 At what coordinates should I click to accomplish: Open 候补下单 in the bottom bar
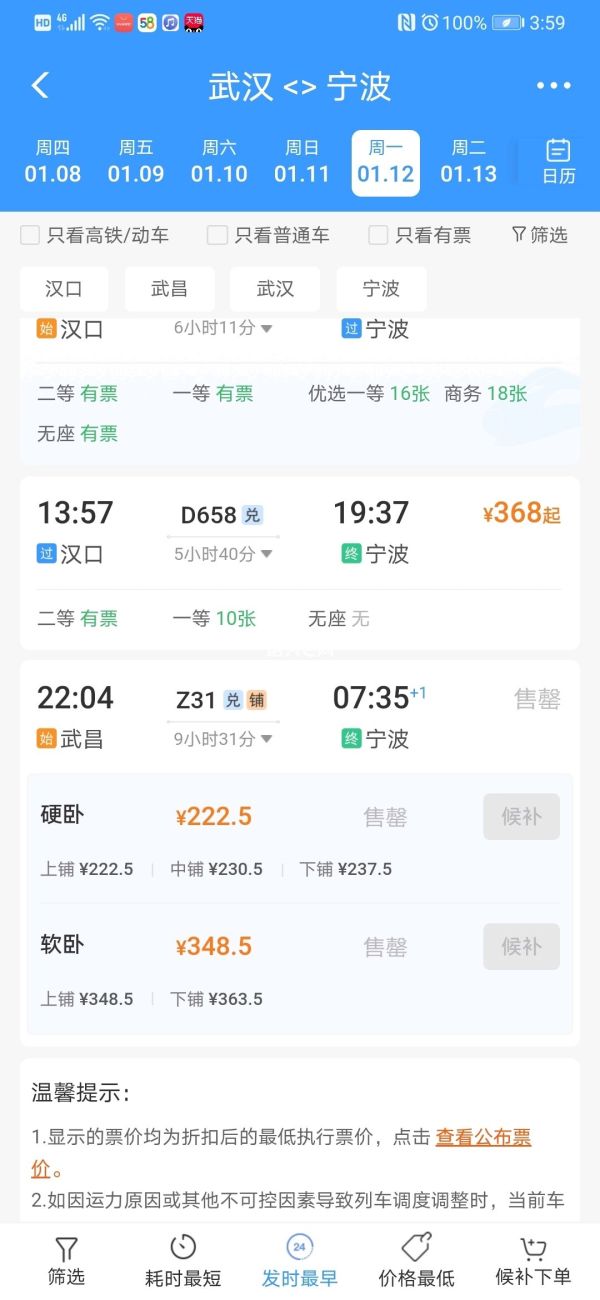pos(533,1260)
